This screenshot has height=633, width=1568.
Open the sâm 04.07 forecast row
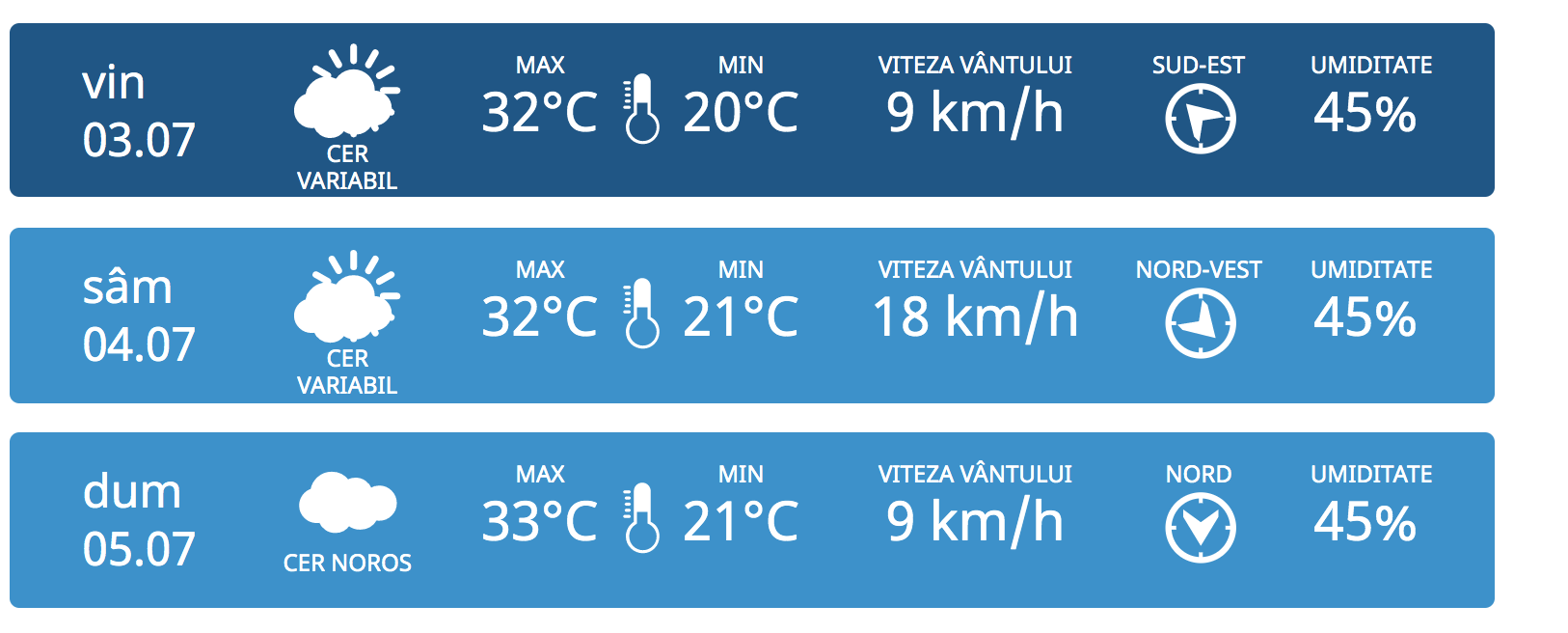tap(751, 316)
